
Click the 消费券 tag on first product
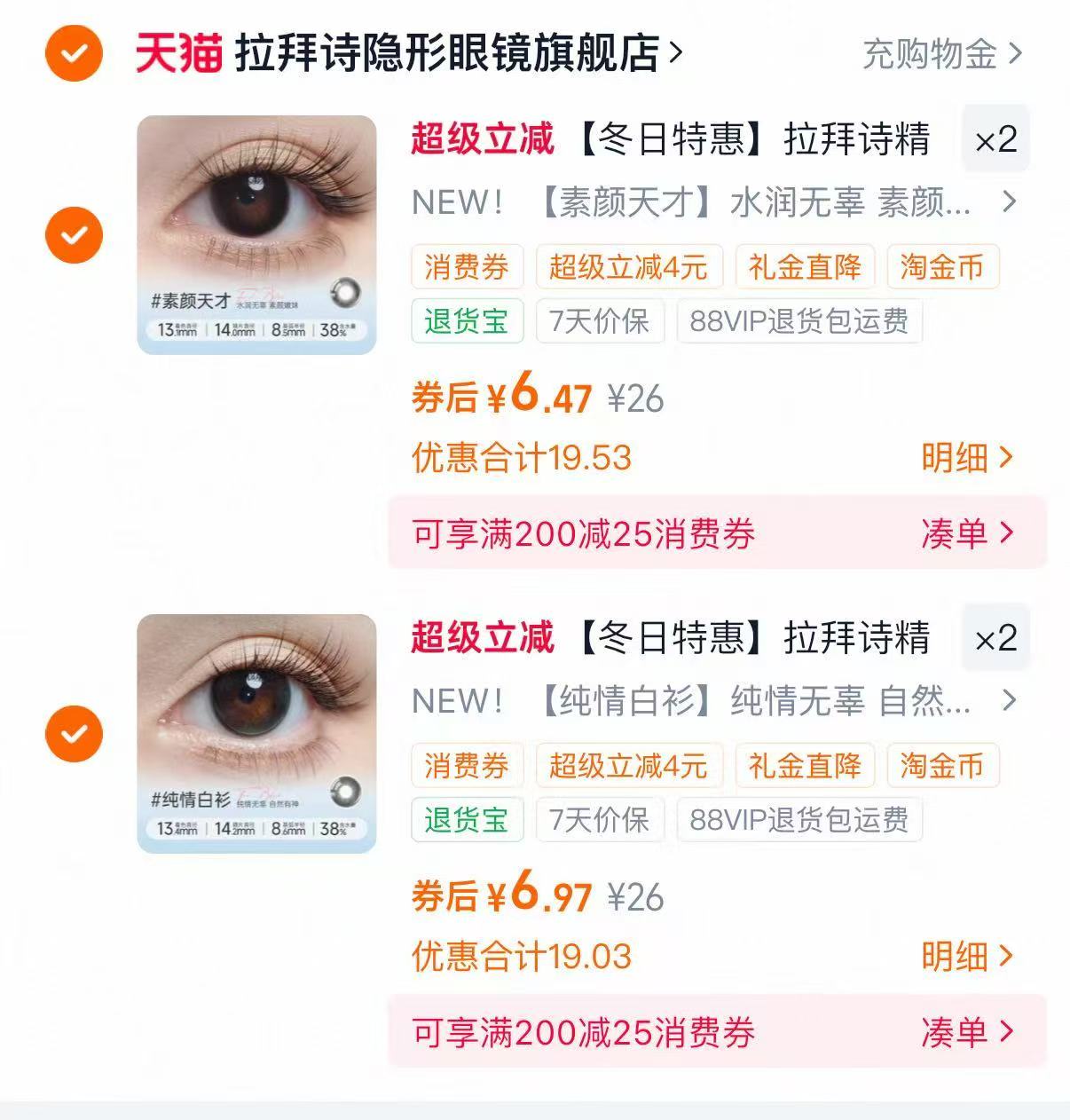(x=468, y=268)
